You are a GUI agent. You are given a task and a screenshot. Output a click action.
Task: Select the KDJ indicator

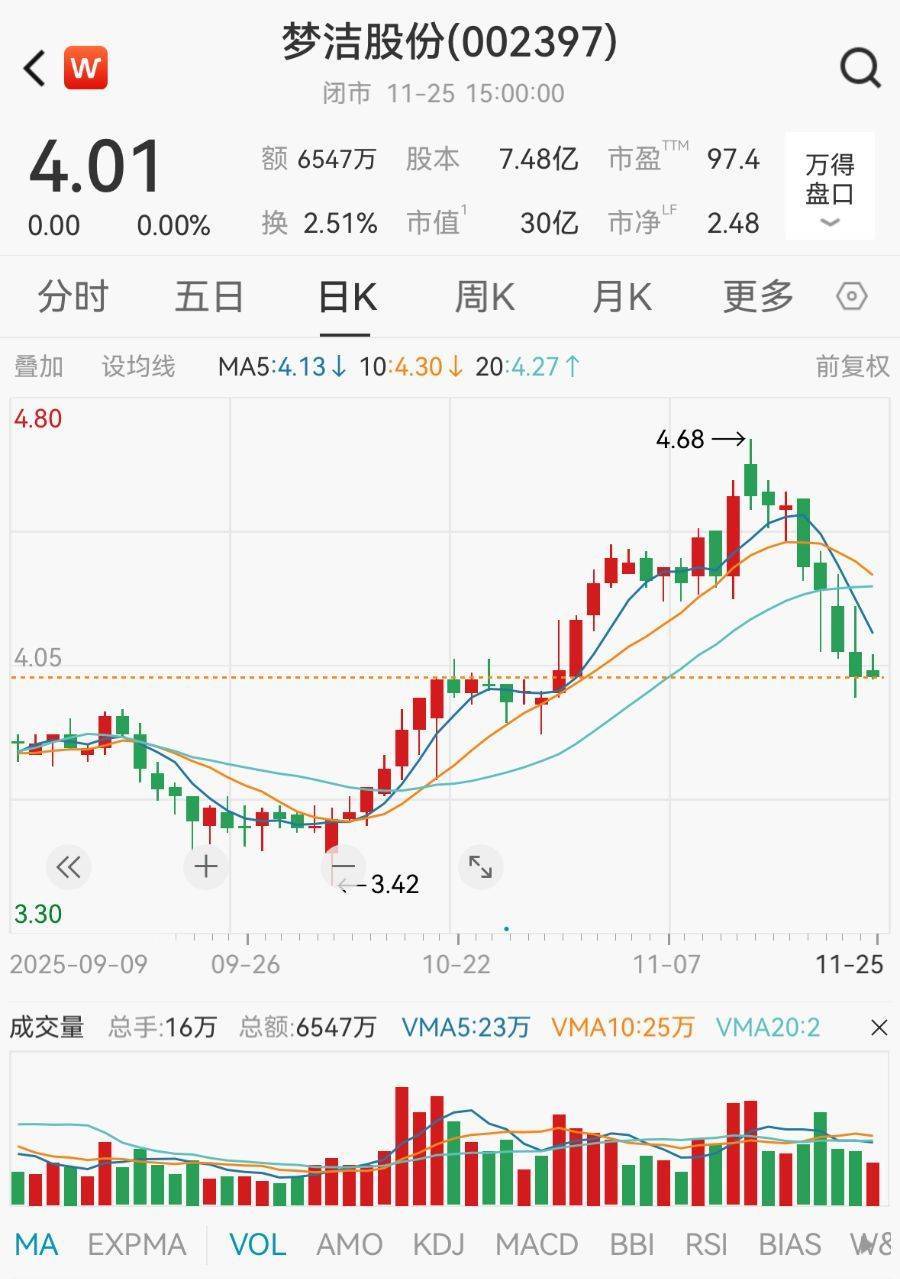tap(438, 1245)
